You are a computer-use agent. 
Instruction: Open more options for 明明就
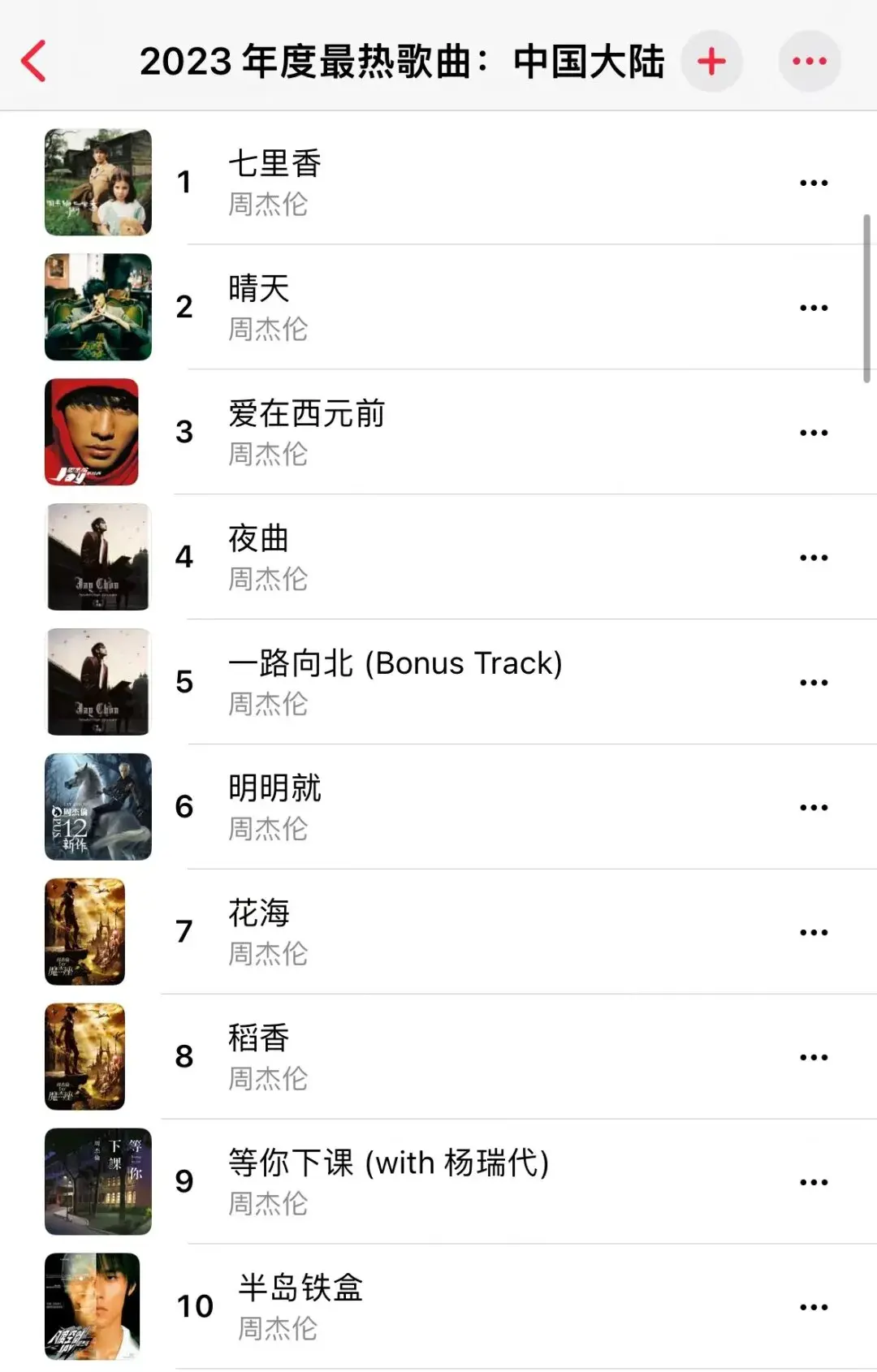(x=813, y=808)
